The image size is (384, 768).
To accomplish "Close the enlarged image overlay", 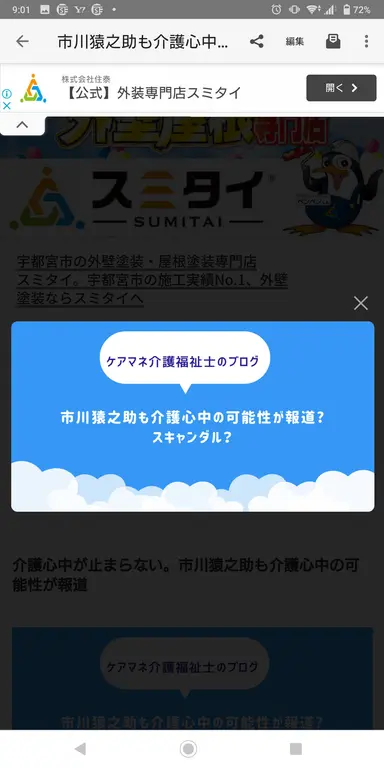I will click(361, 303).
